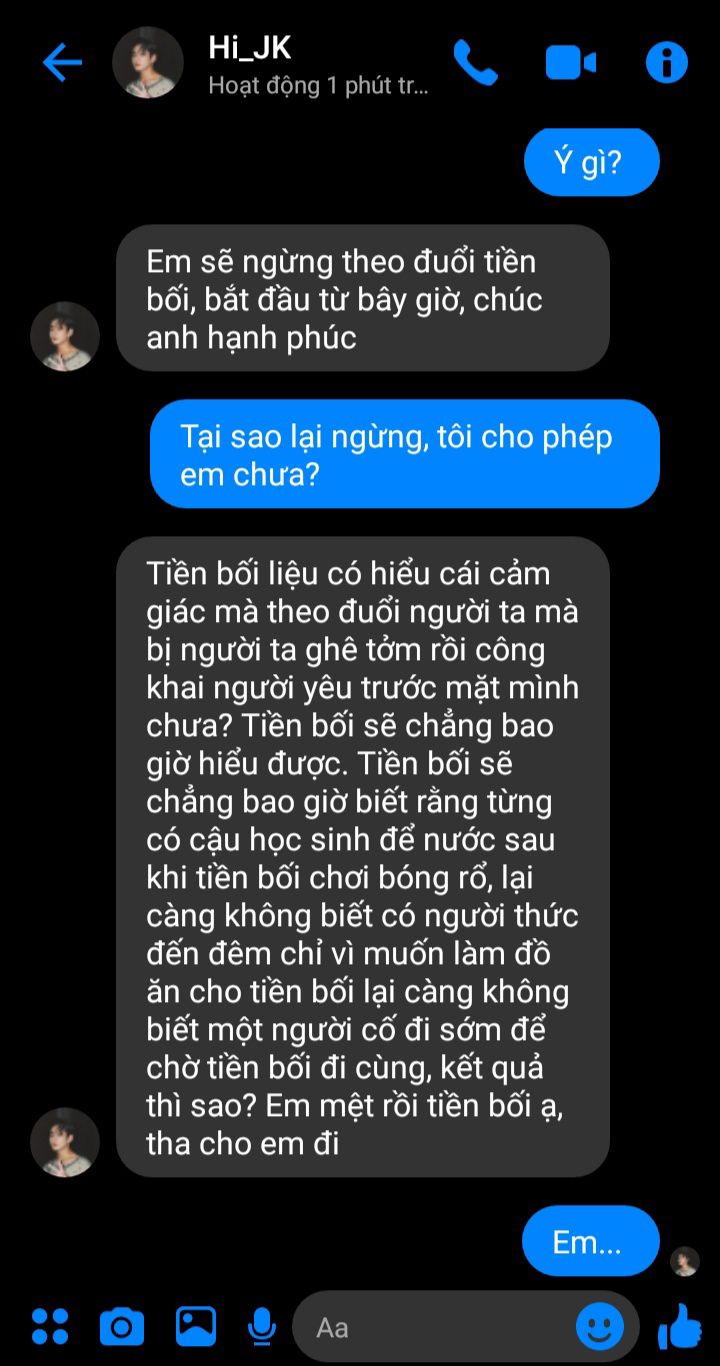Image resolution: width=720 pixels, height=1366 pixels.
Task: Open more actions four-dot menu
Action: point(50,1326)
